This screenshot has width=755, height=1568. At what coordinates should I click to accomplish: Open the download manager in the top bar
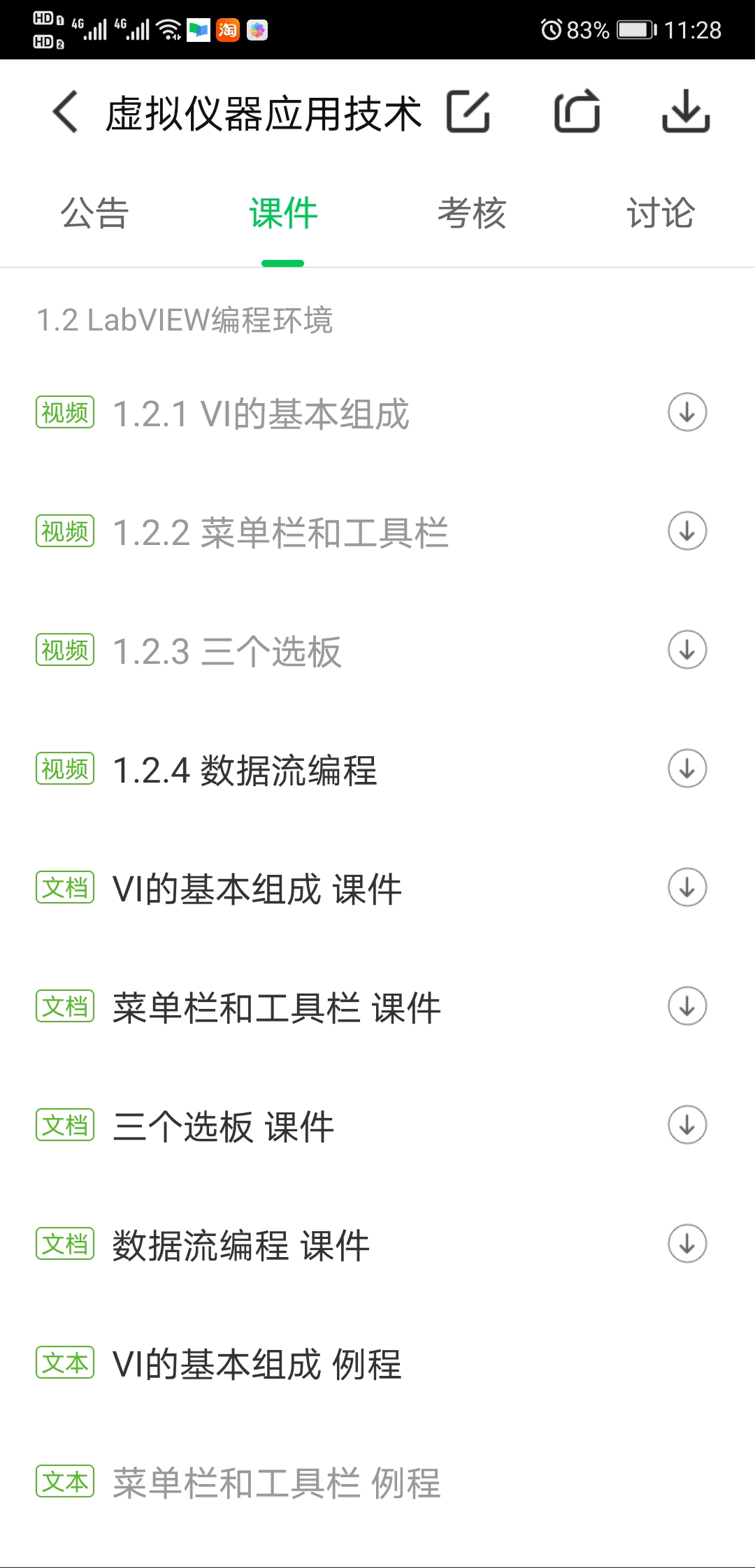pyautogui.click(x=686, y=112)
